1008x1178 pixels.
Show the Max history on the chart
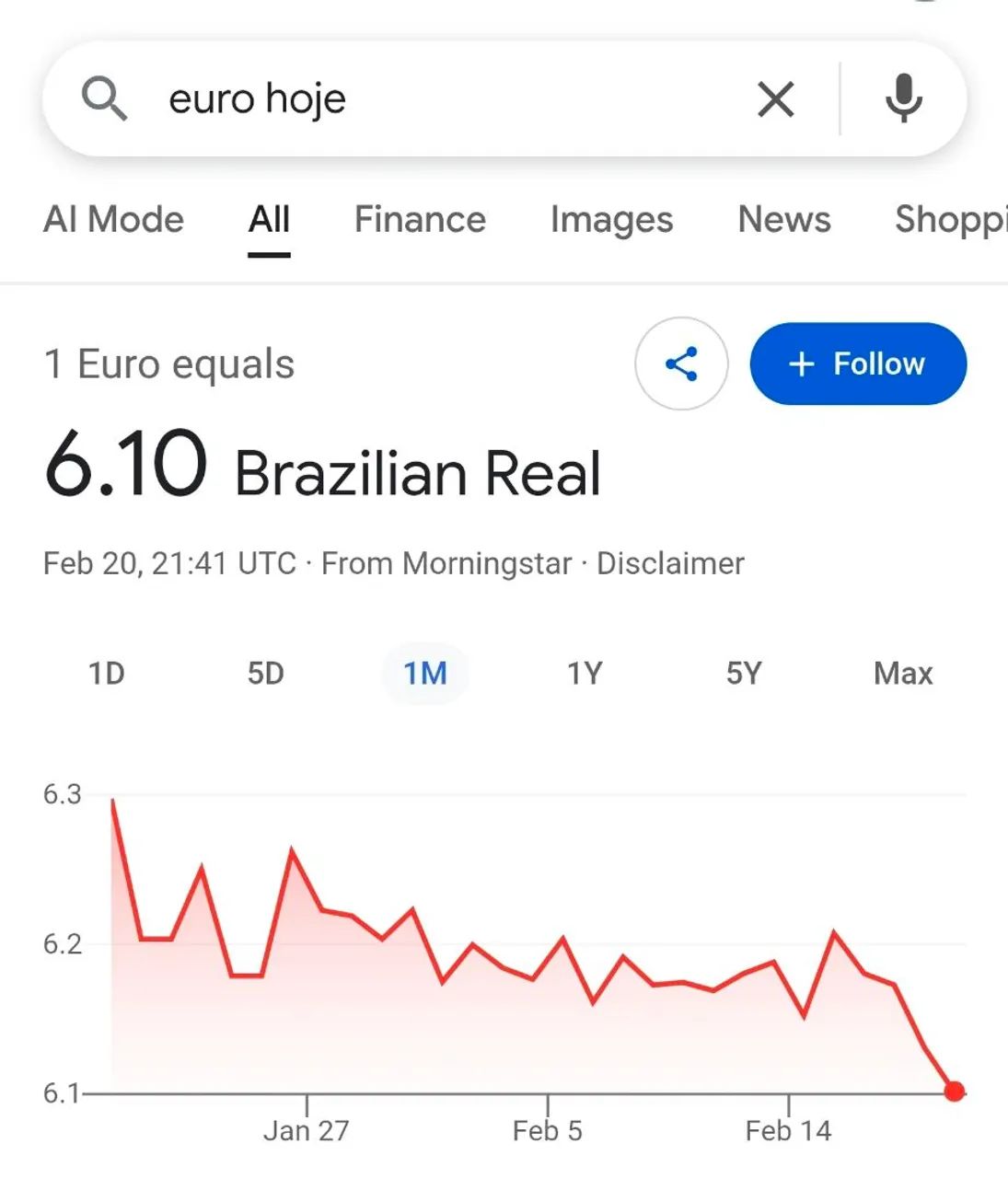pos(902,673)
